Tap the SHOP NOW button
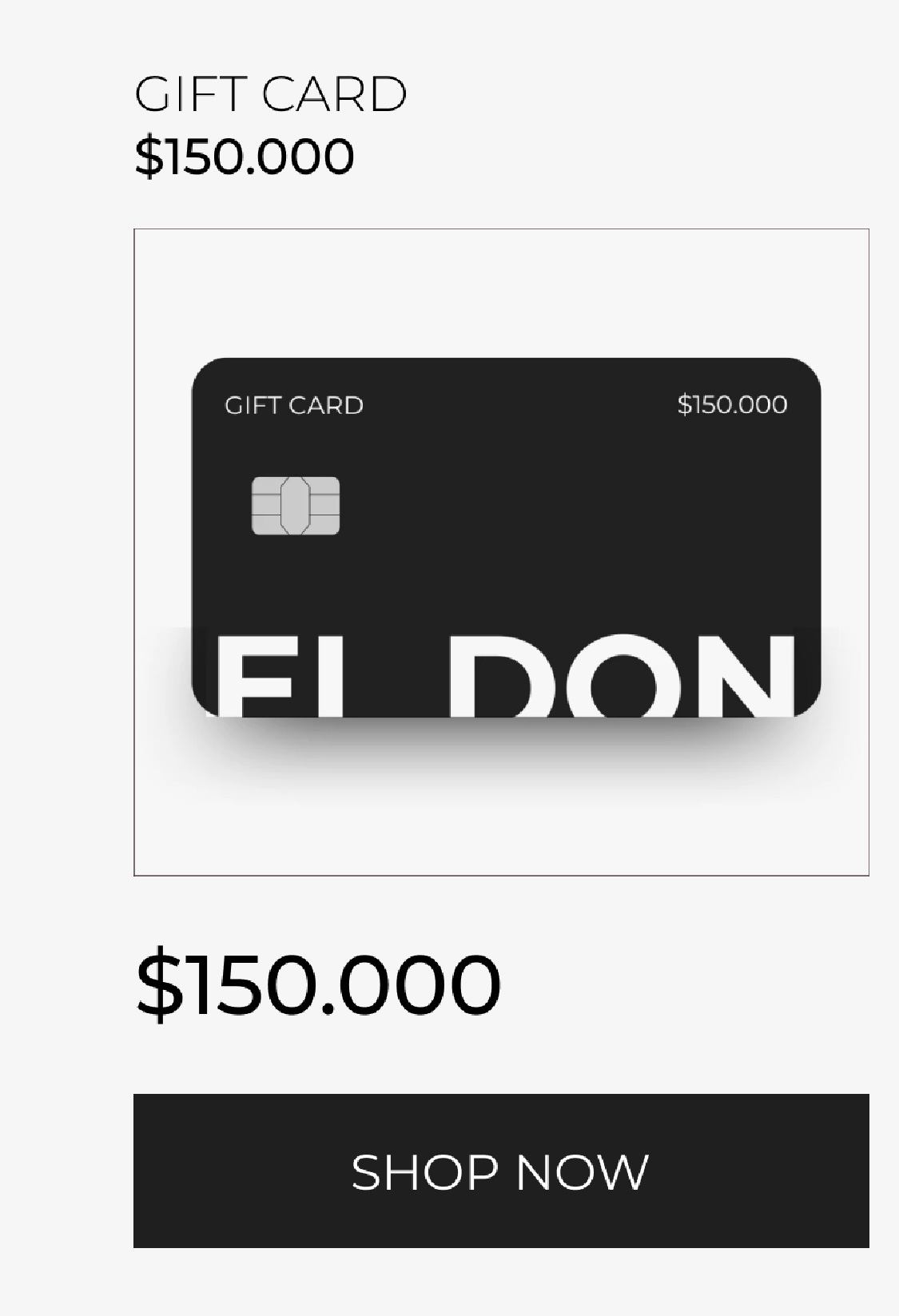Viewport: 899px width, 1316px height. (x=501, y=1171)
